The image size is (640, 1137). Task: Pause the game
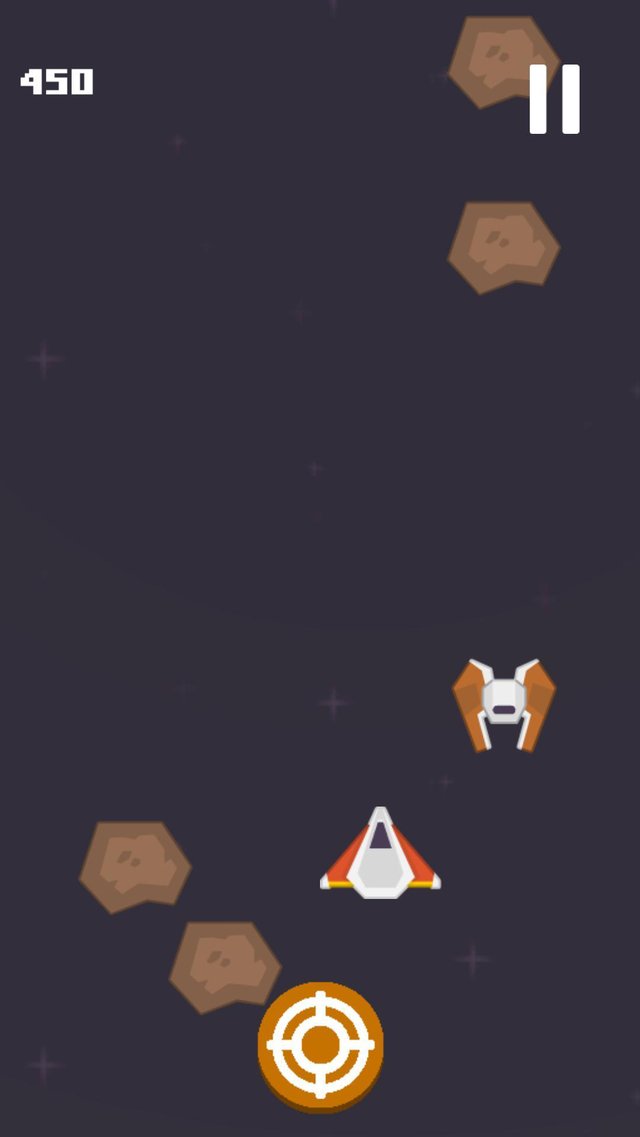(554, 99)
